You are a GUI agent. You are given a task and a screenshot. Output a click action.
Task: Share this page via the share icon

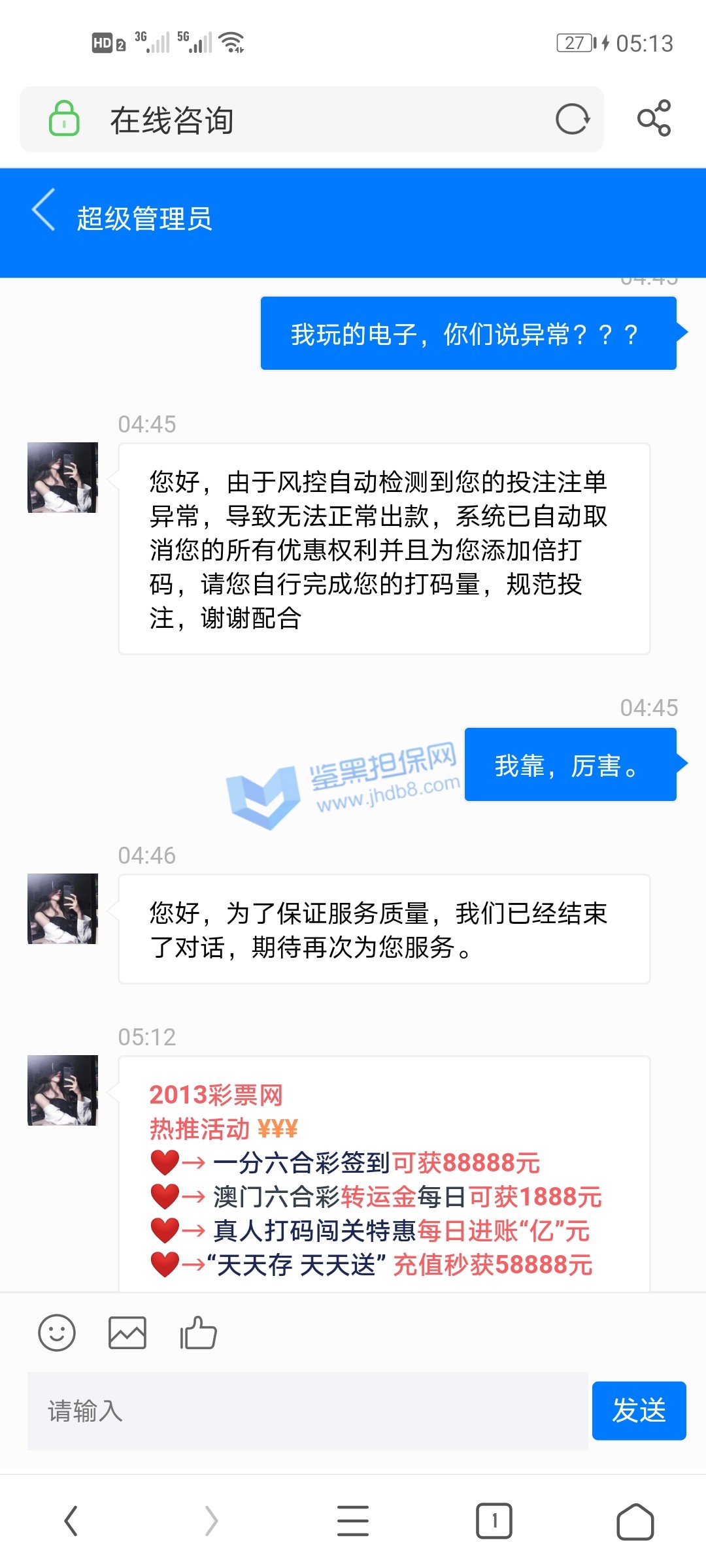(654, 118)
